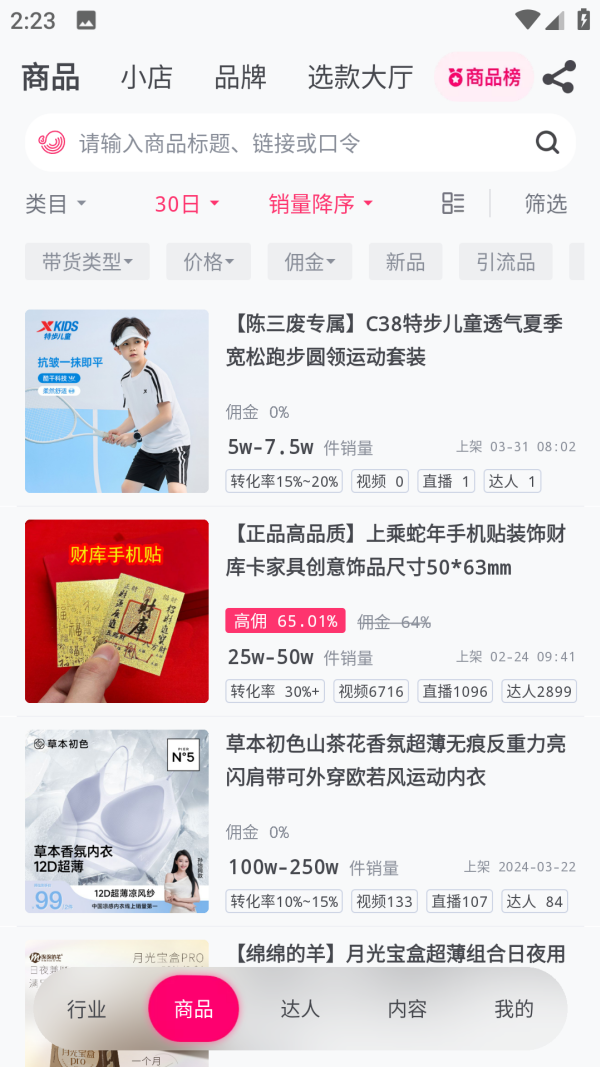
Task: Tap the share icon at top right
Action: tap(558, 77)
